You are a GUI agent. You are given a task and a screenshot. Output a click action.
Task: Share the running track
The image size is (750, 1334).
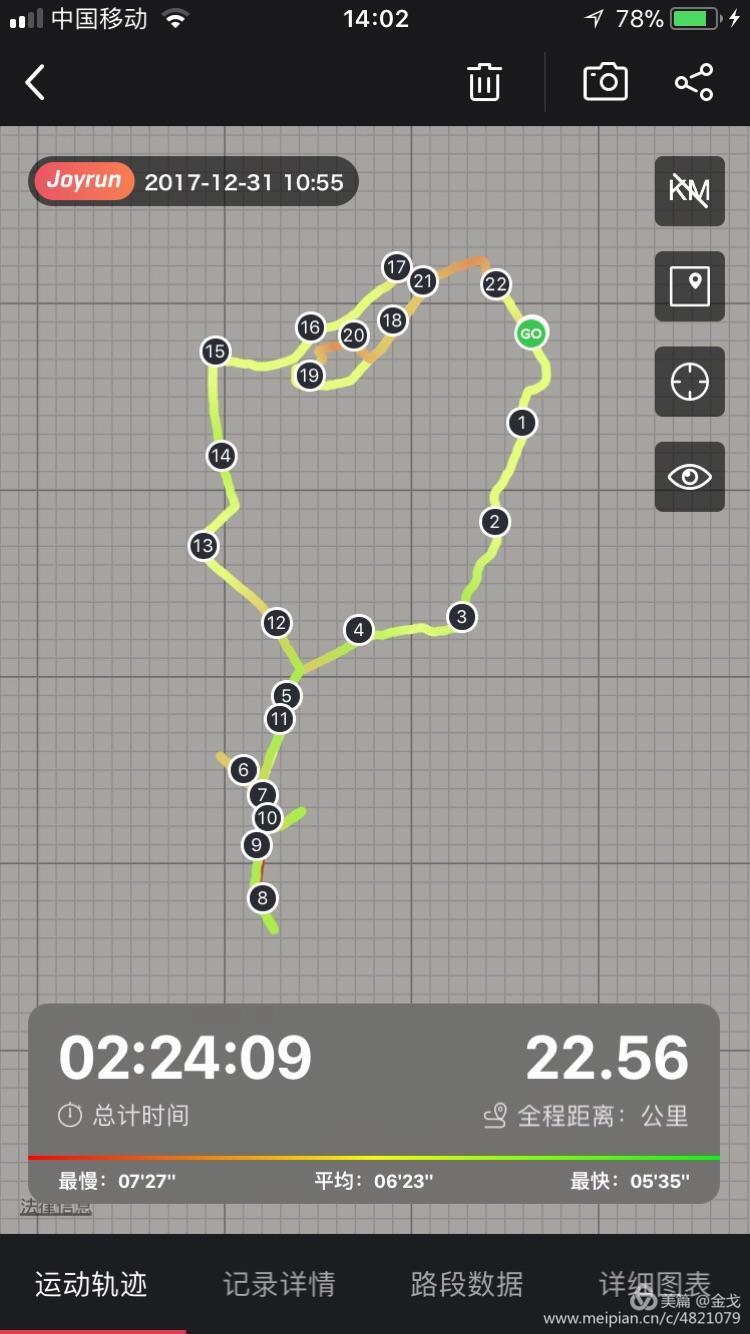pos(694,83)
